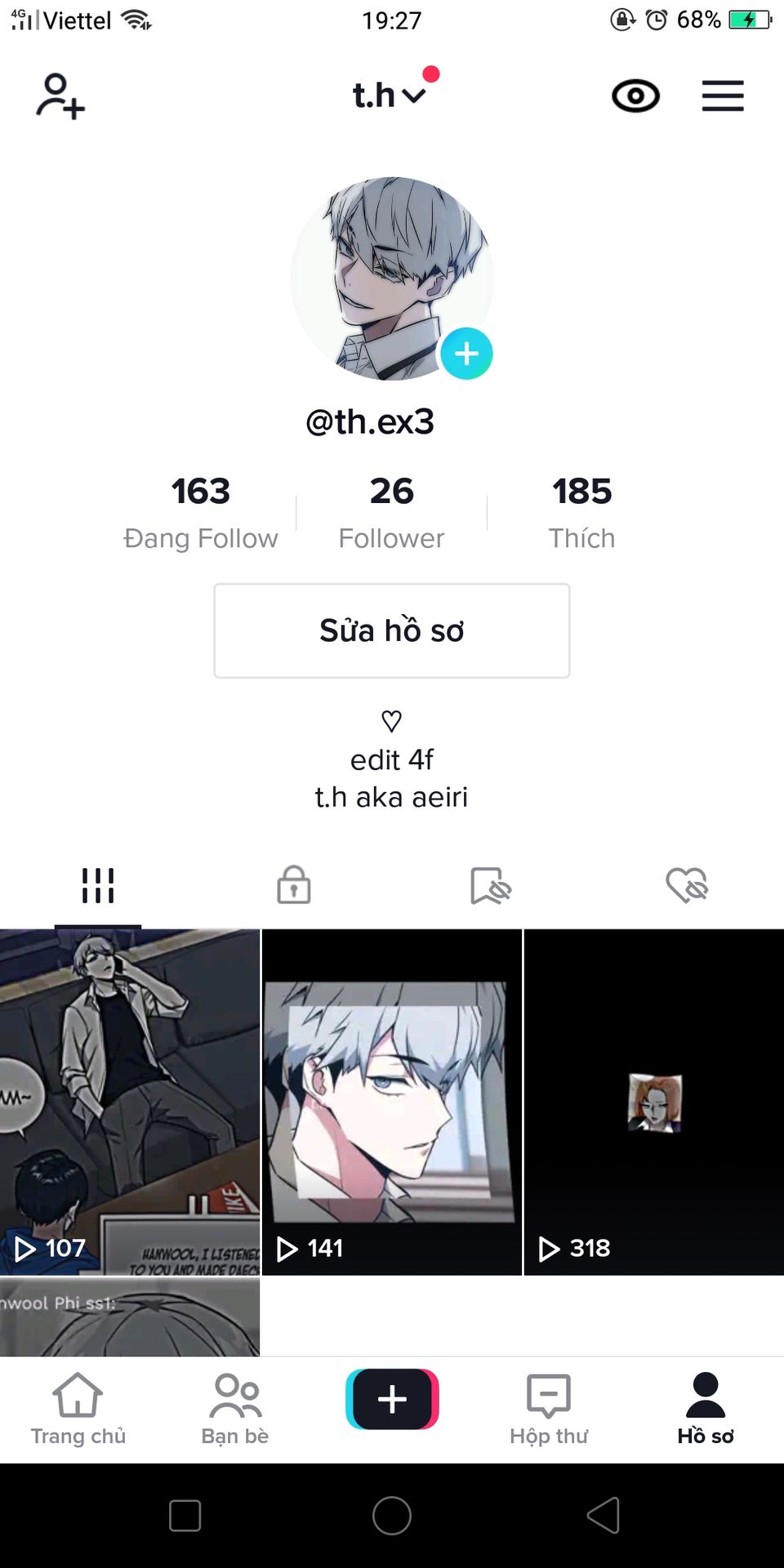Switch to the hidden liked videos tab
Viewport: 784px width, 1568px height.
[686, 885]
